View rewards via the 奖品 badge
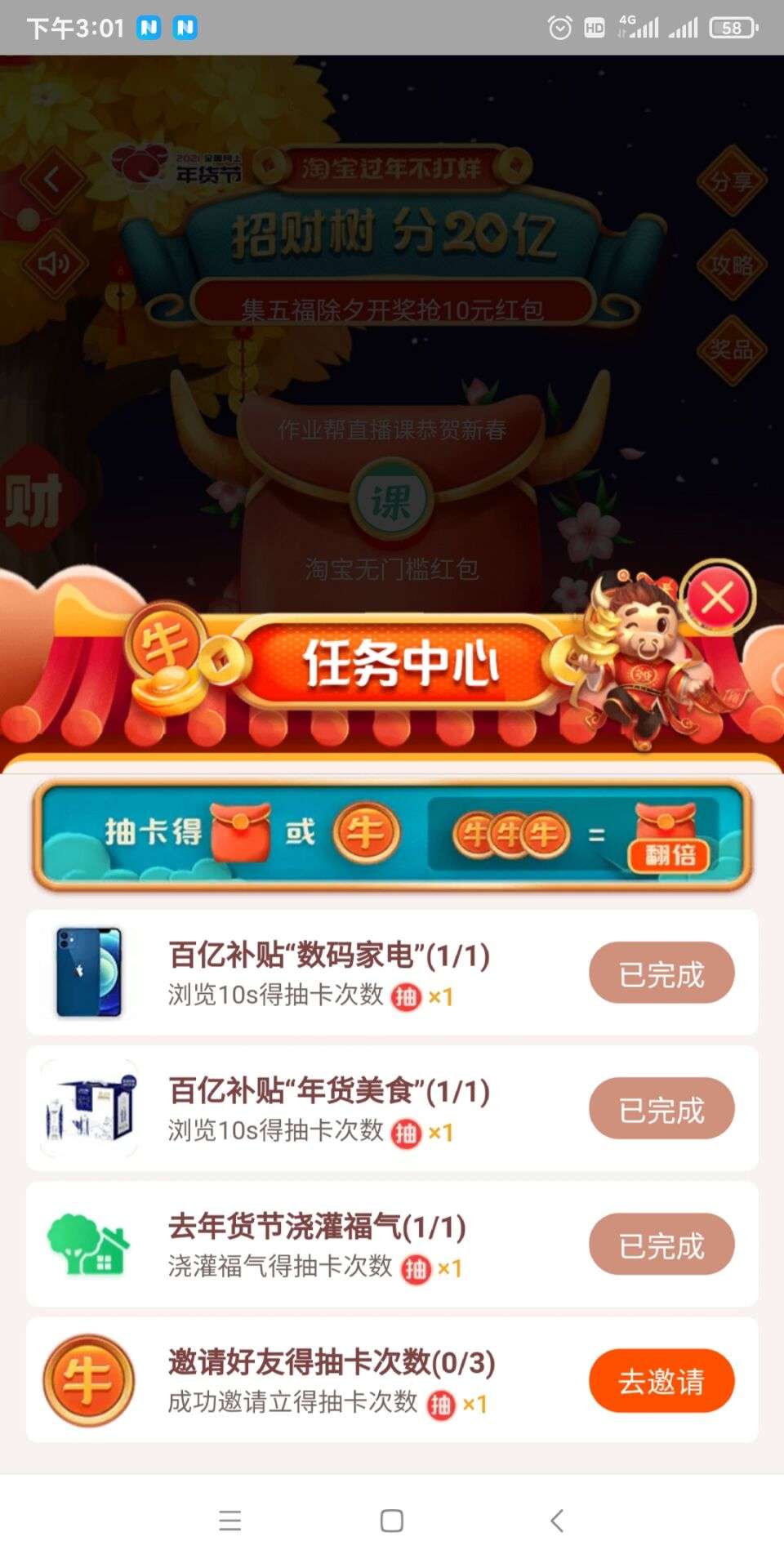This screenshot has width=784, height=1568. pos(732,351)
